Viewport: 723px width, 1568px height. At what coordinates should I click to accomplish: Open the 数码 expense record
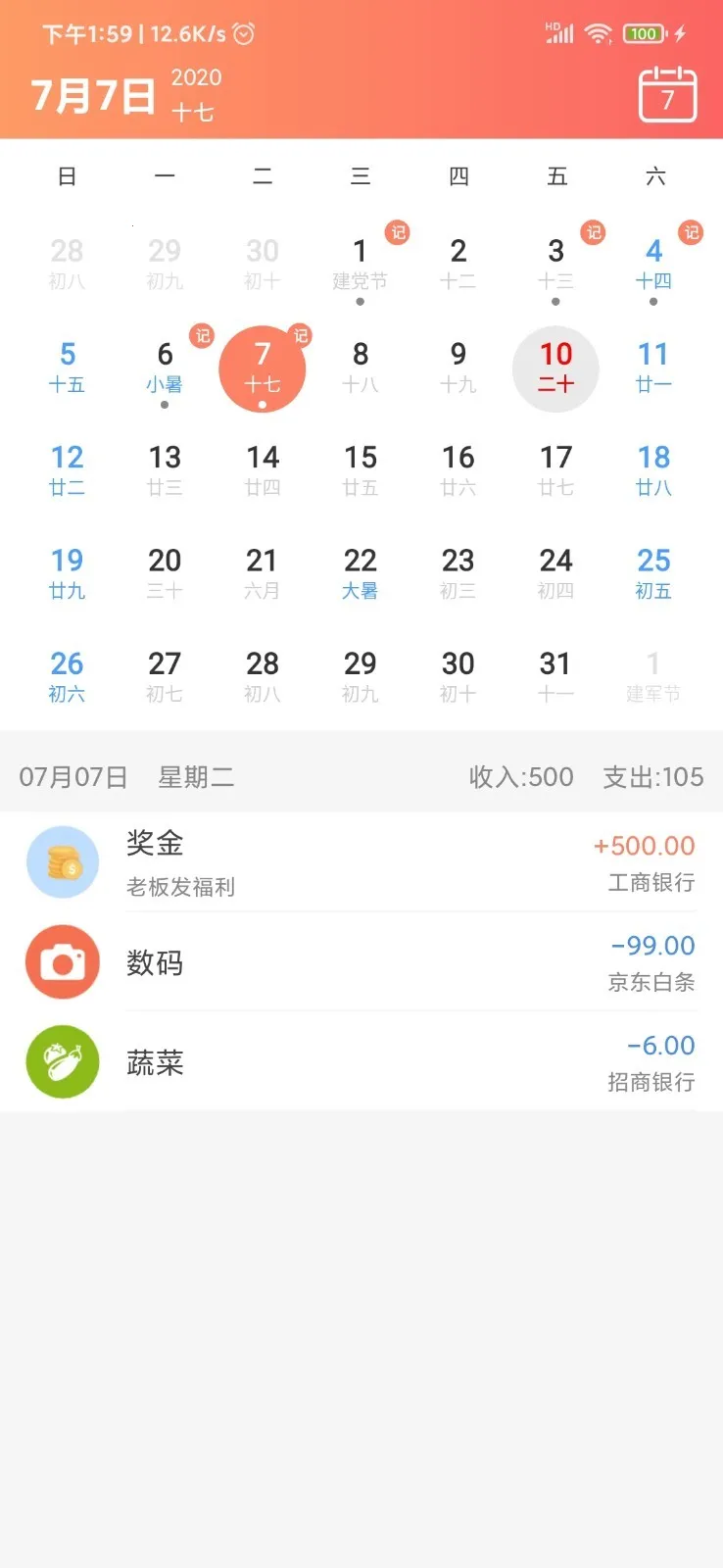click(x=362, y=962)
